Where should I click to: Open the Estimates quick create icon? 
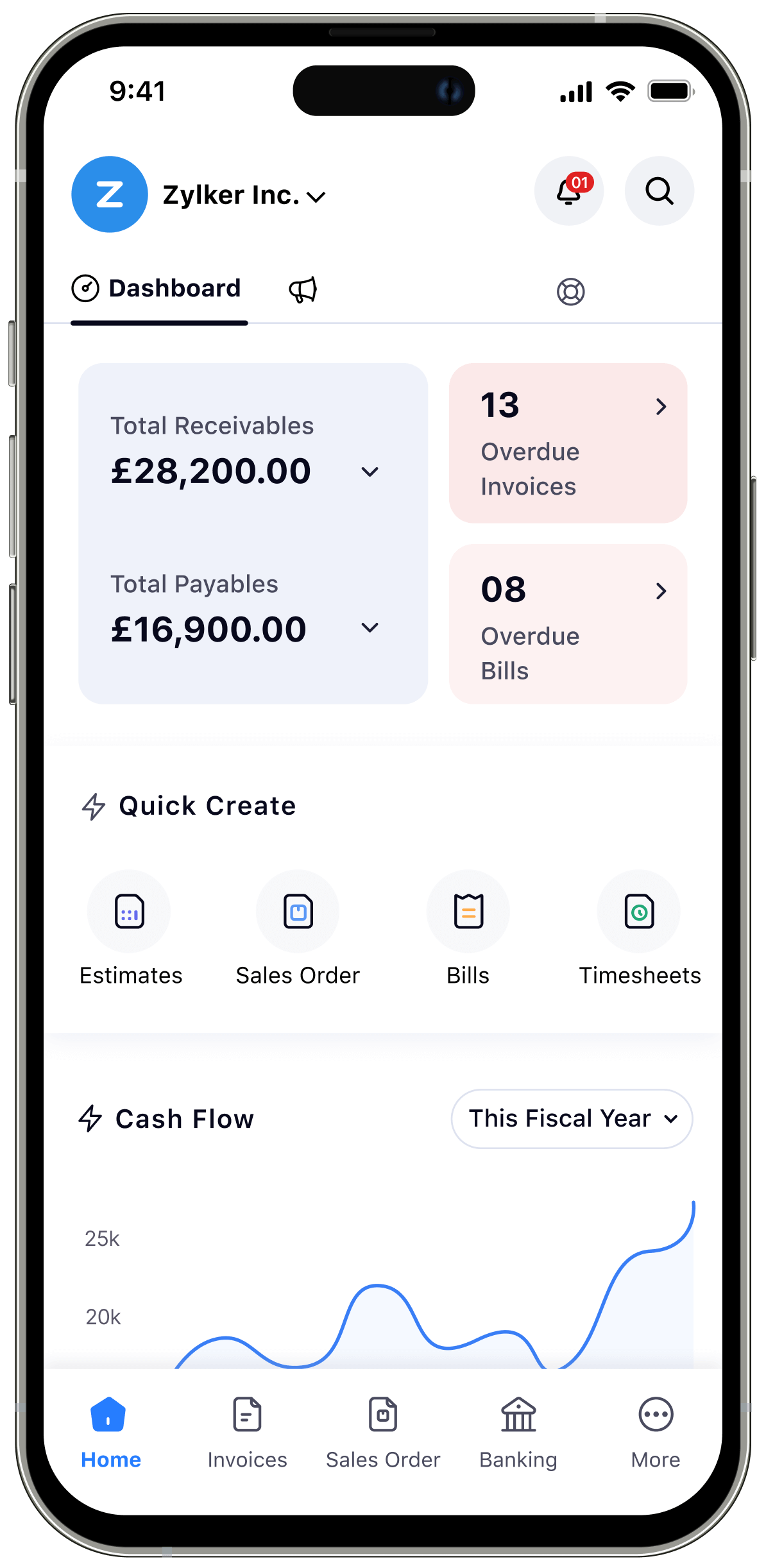click(x=130, y=912)
